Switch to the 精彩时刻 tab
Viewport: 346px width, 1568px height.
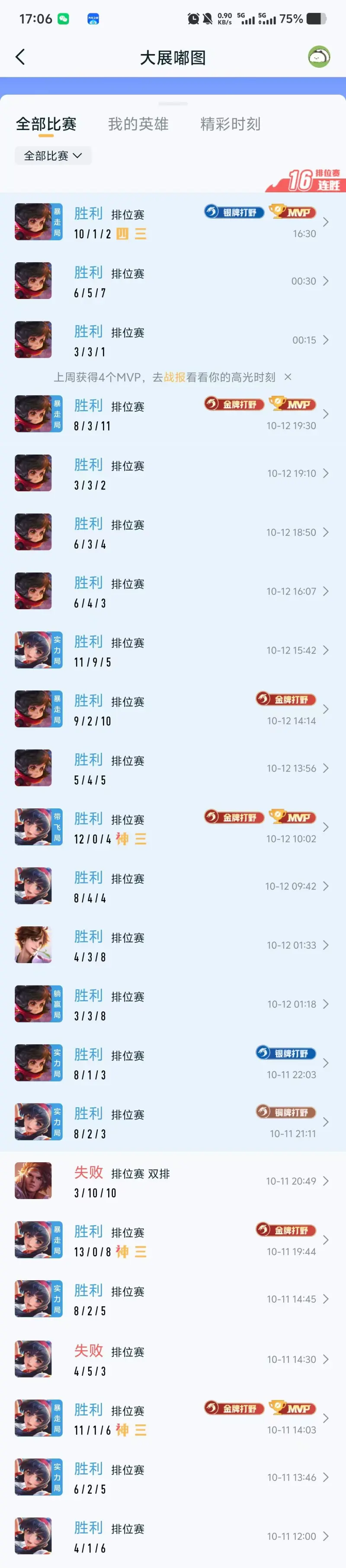click(x=230, y=124)
